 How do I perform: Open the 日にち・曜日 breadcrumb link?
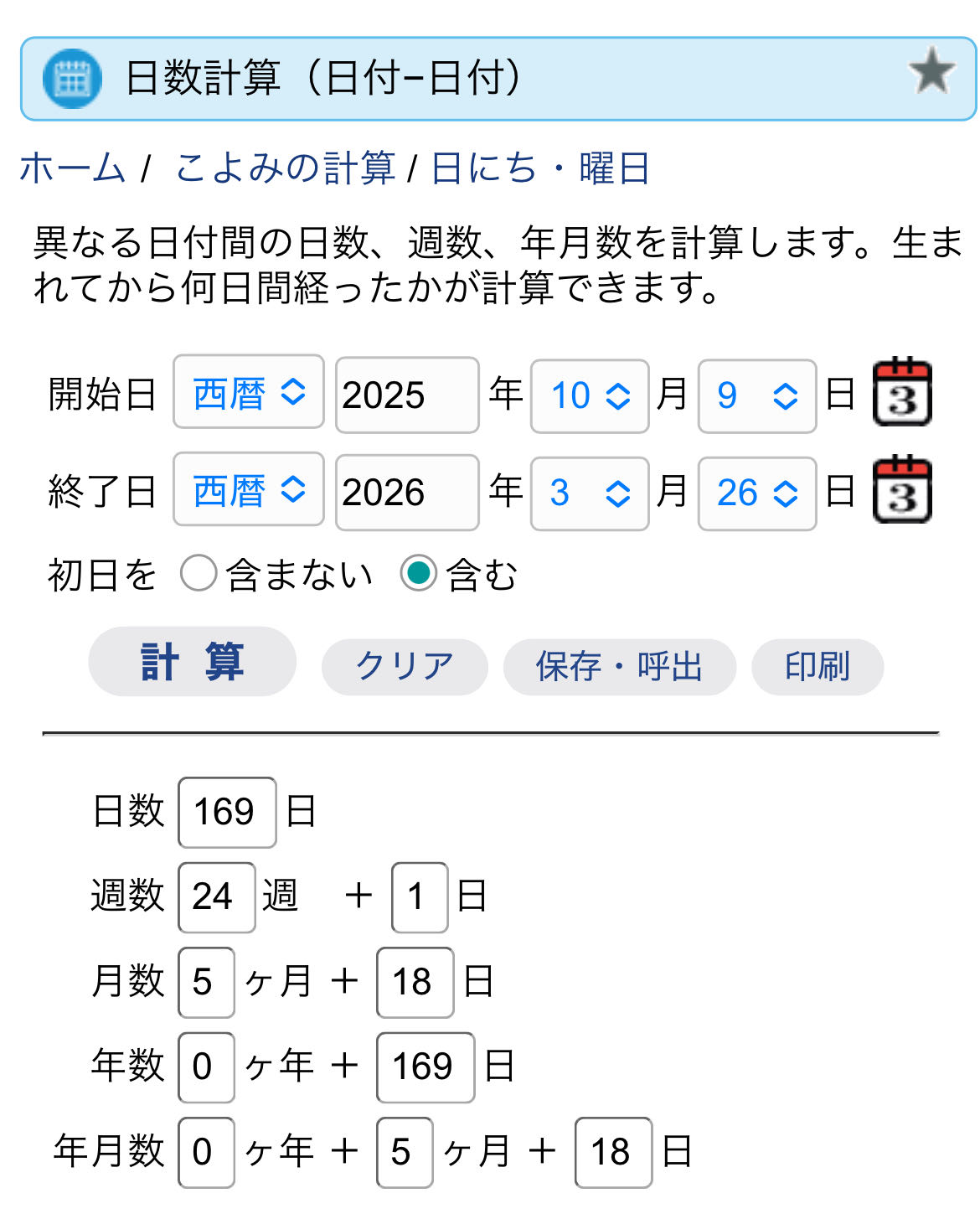[540, 168]
